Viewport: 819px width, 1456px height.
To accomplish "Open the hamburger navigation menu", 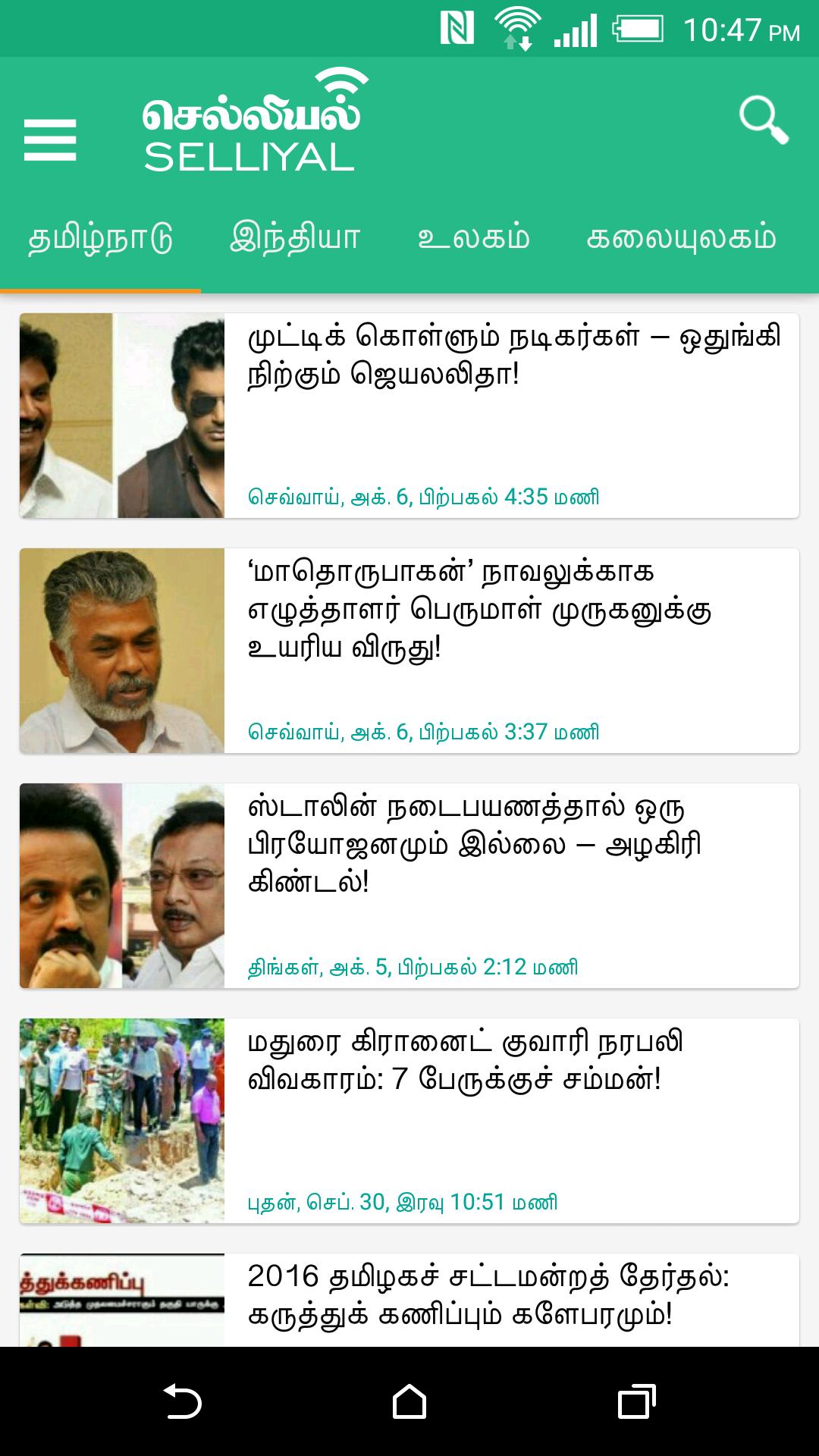I will coord(50,140).
